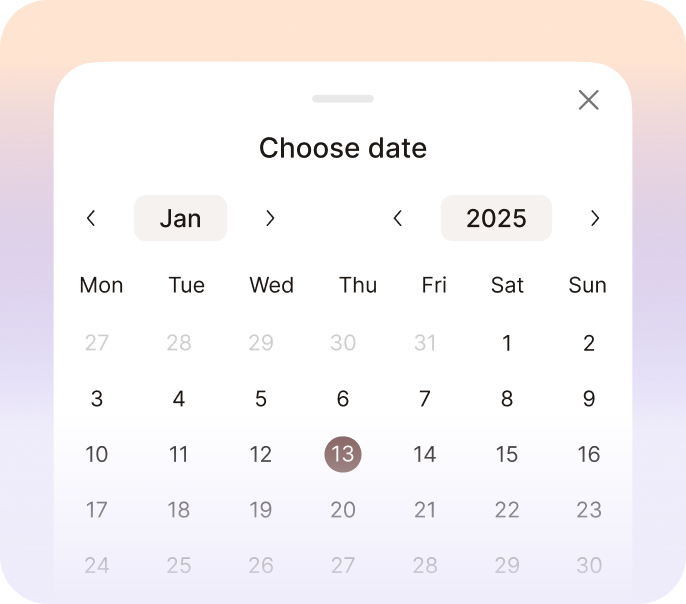The width and height of the screenshot is (686, 604).
Task: Select January 10
Action: coord(97,454)
